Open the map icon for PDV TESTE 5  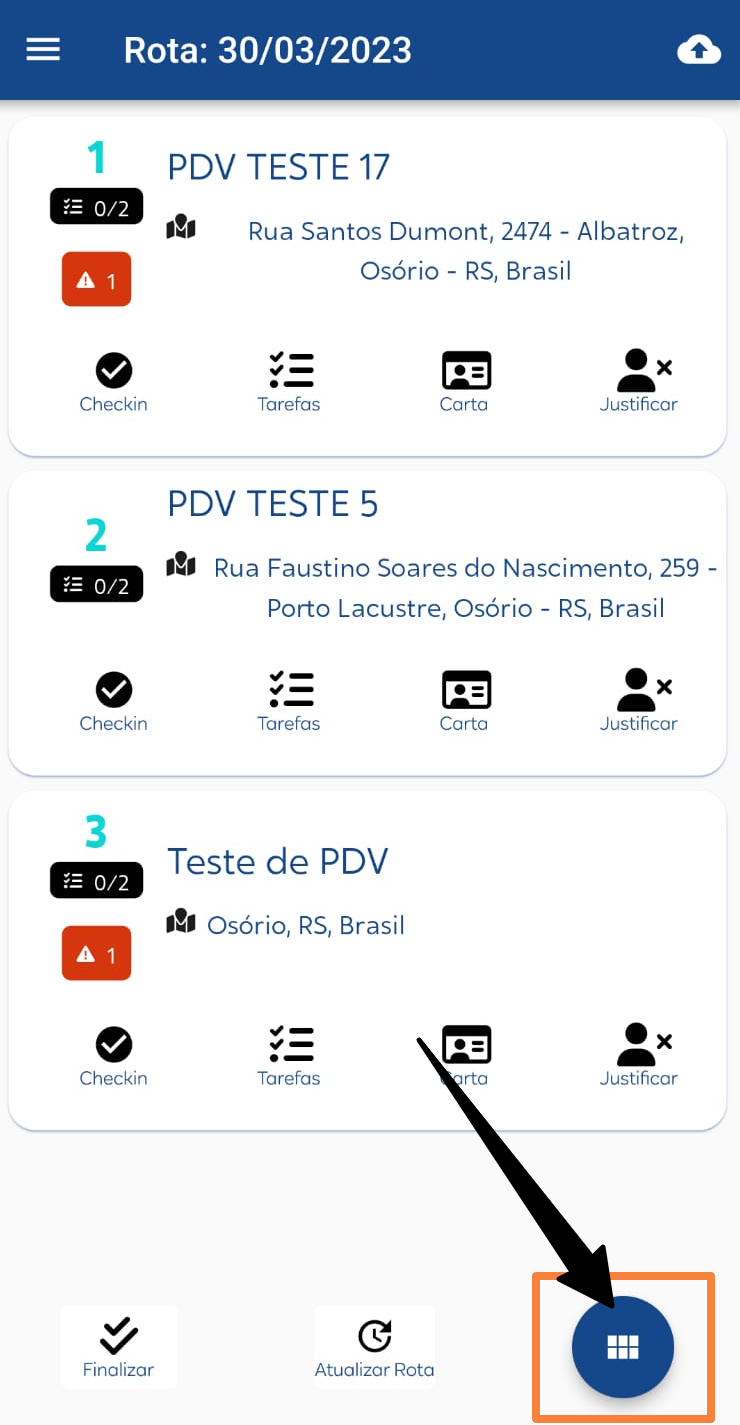(x=181, y=565)
